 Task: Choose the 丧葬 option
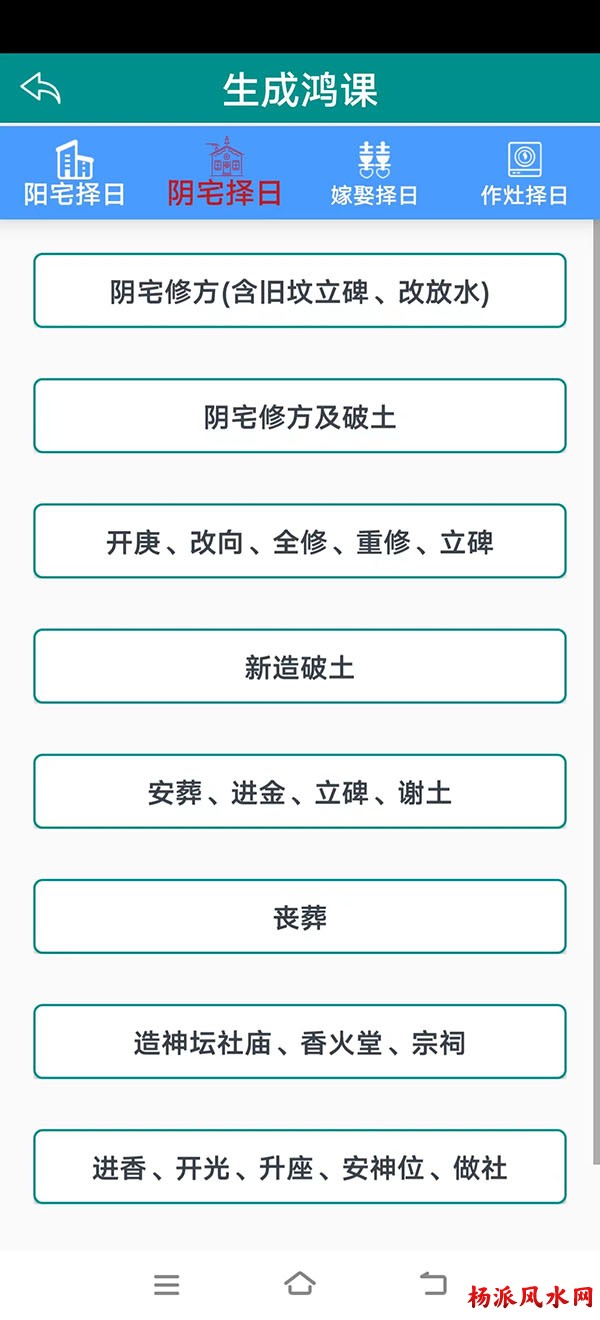[x=300, y=916]
